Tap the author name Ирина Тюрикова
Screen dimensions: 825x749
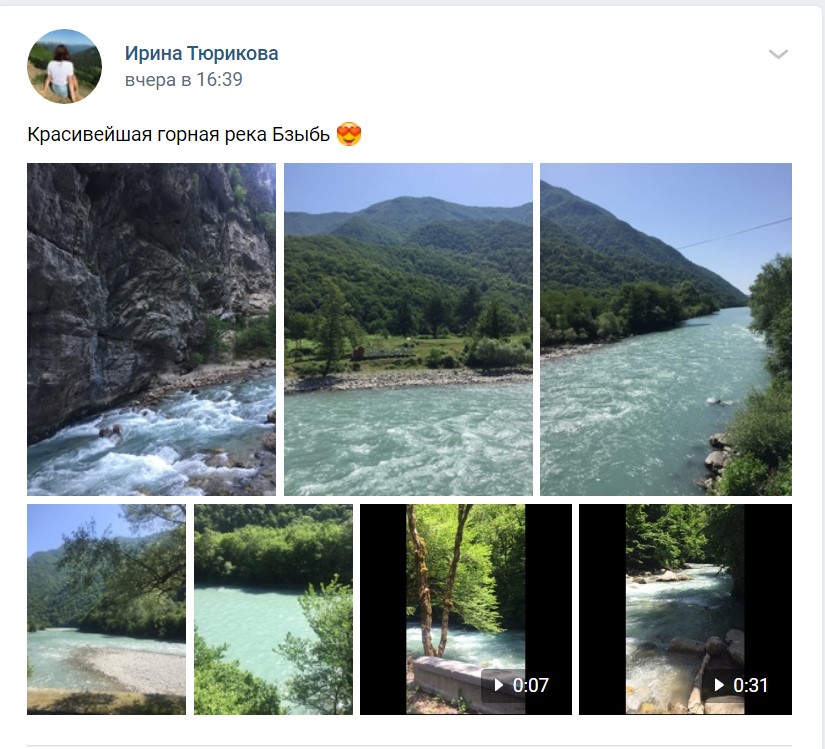pos(202,53)
